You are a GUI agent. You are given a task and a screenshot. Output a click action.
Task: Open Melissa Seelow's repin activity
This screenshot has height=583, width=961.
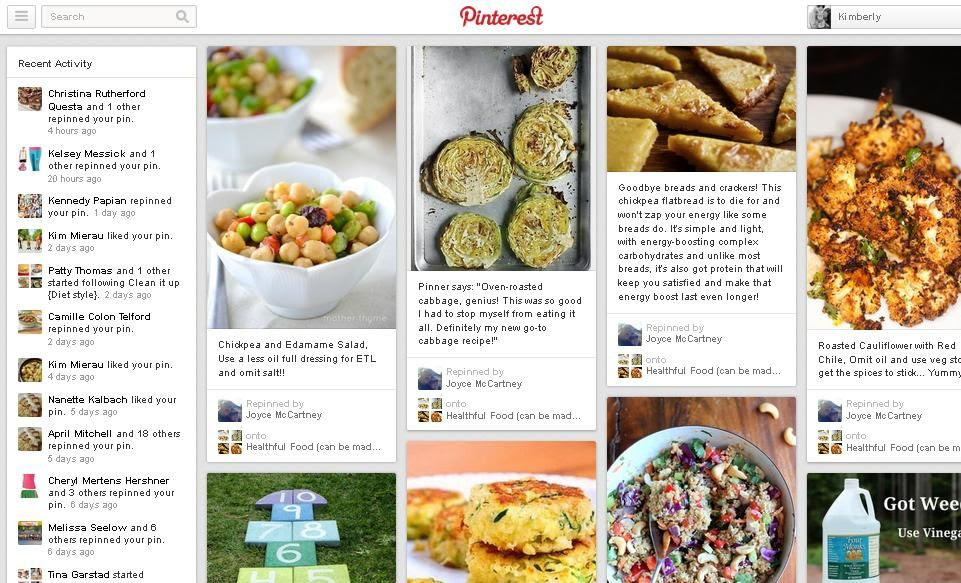102,533
